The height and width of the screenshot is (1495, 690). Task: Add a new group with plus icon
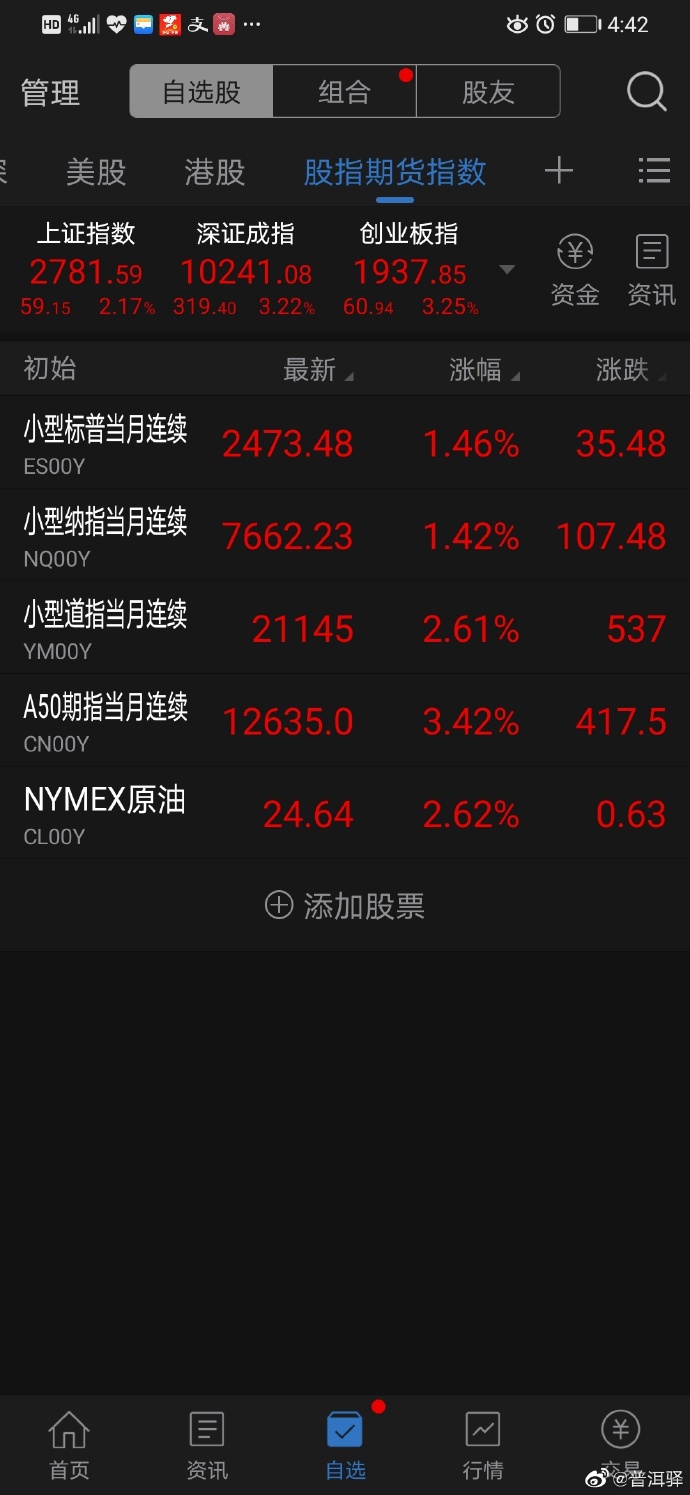point(559,171)
